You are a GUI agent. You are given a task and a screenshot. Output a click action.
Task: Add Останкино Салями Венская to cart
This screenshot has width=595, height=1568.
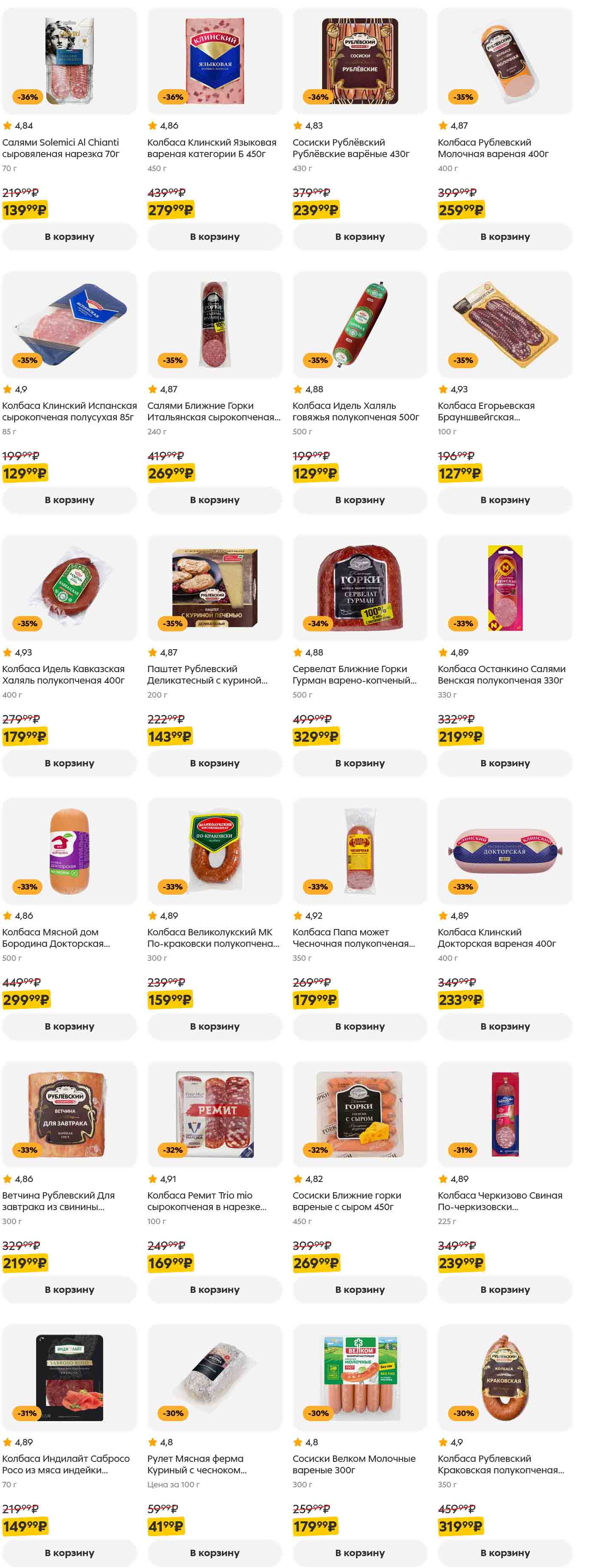coord(504,763)
